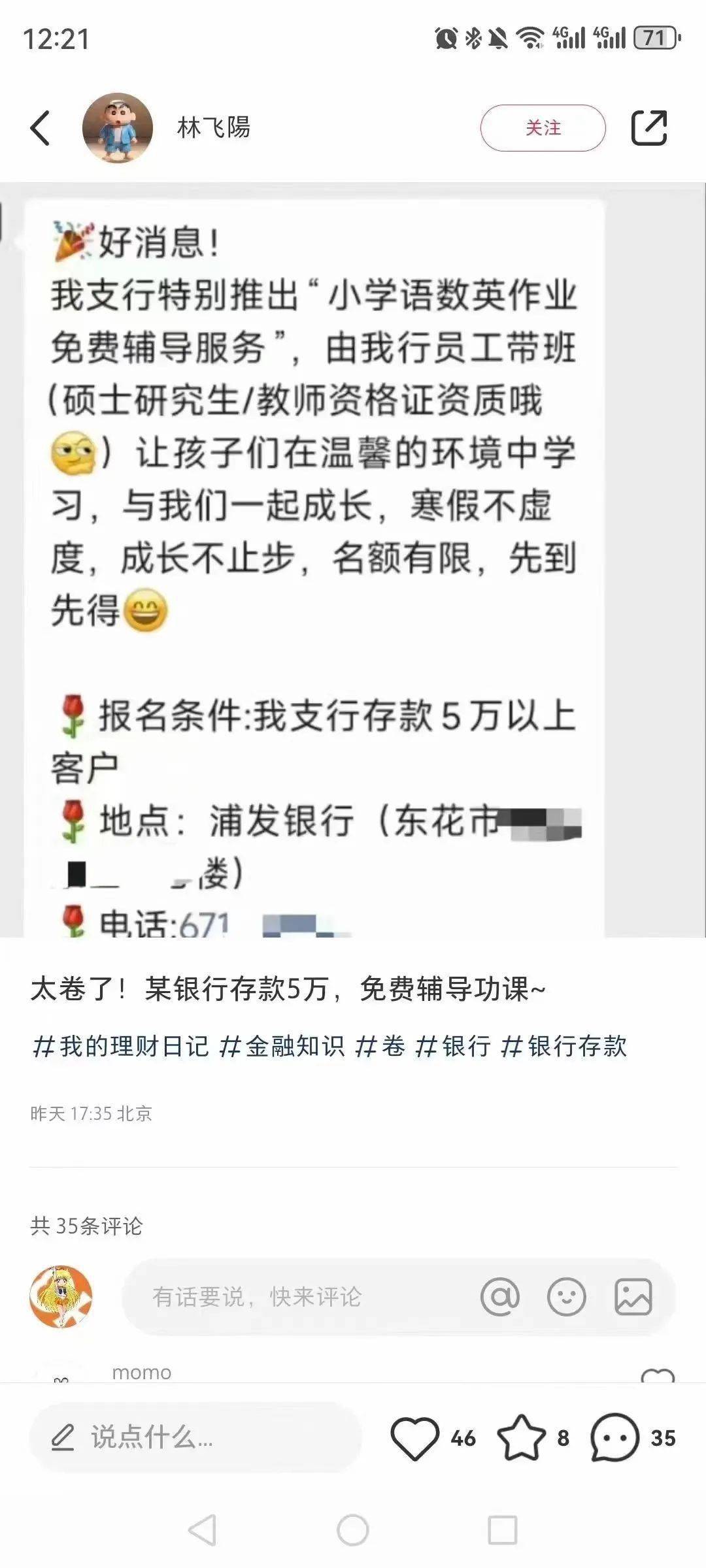Open 林飞陽's profile avatar
Image resolution: width=706 pixels, height=1568 pixels.
tap(118, 127)
